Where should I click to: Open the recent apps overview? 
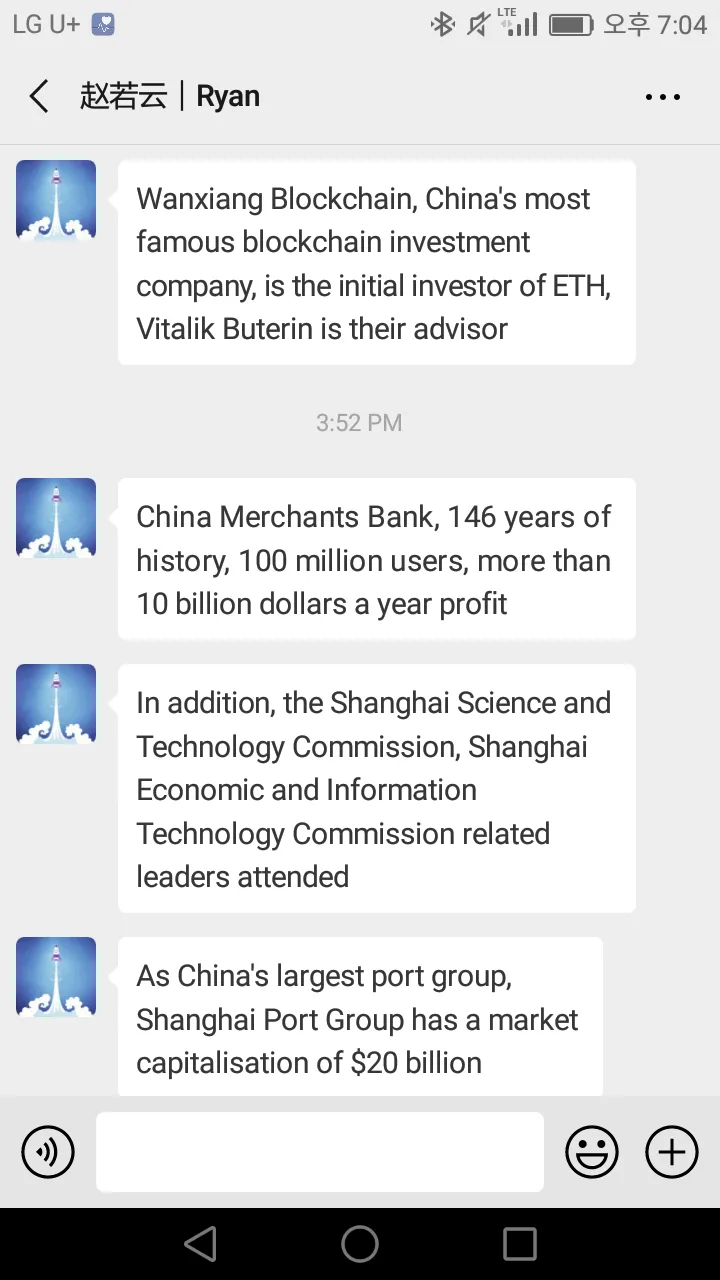click(520, 1244)
